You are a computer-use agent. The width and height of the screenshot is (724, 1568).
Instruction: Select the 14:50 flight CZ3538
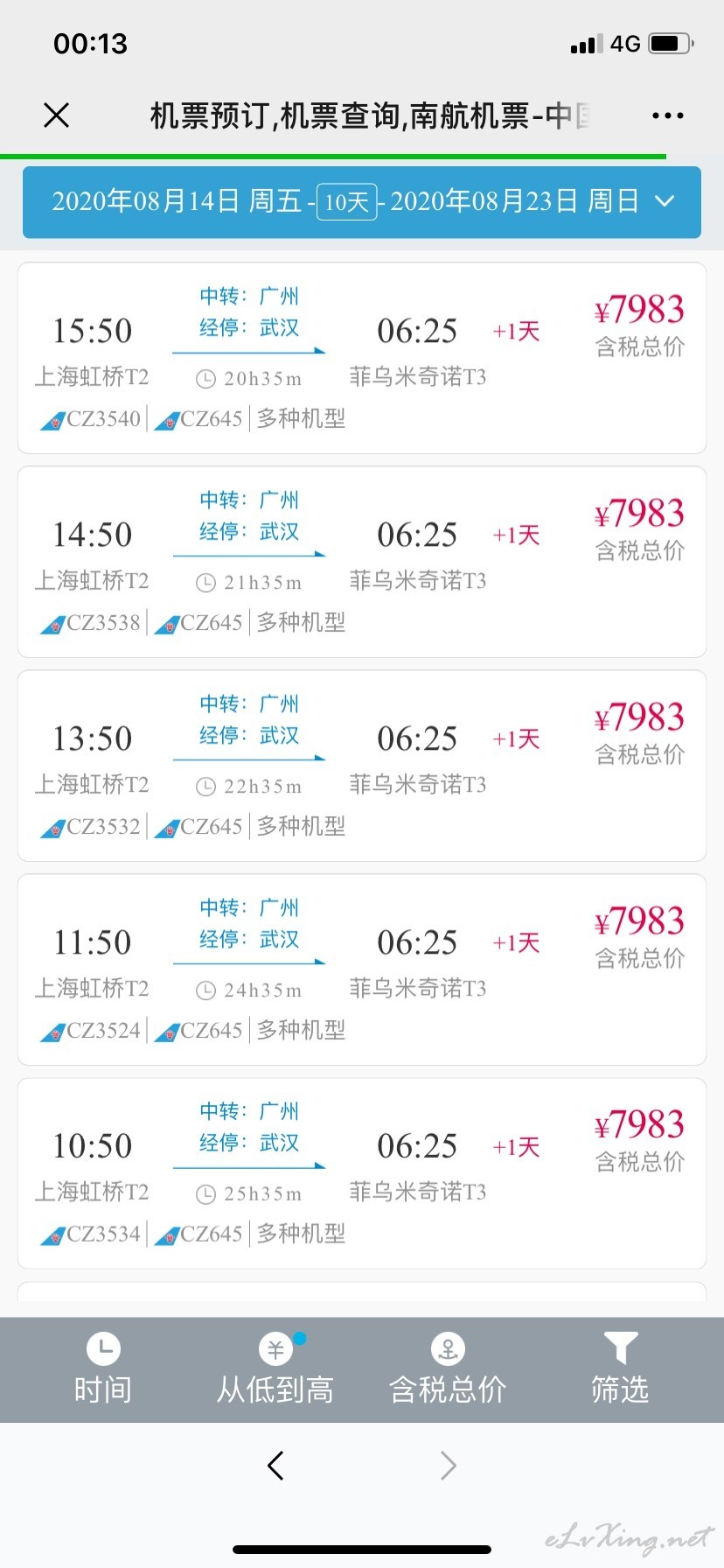[362, 562]
